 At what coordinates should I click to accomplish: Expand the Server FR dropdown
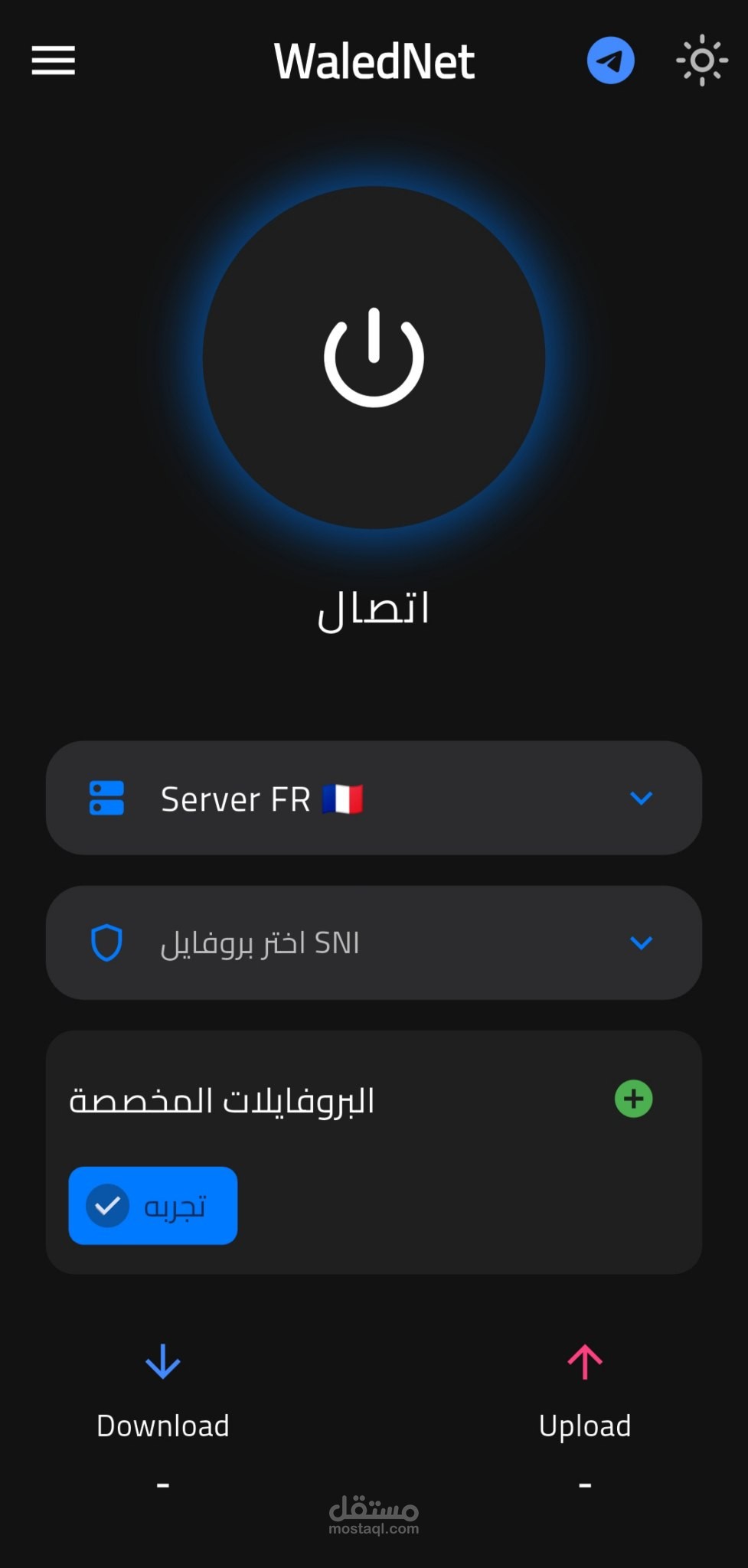pos(374,798)
